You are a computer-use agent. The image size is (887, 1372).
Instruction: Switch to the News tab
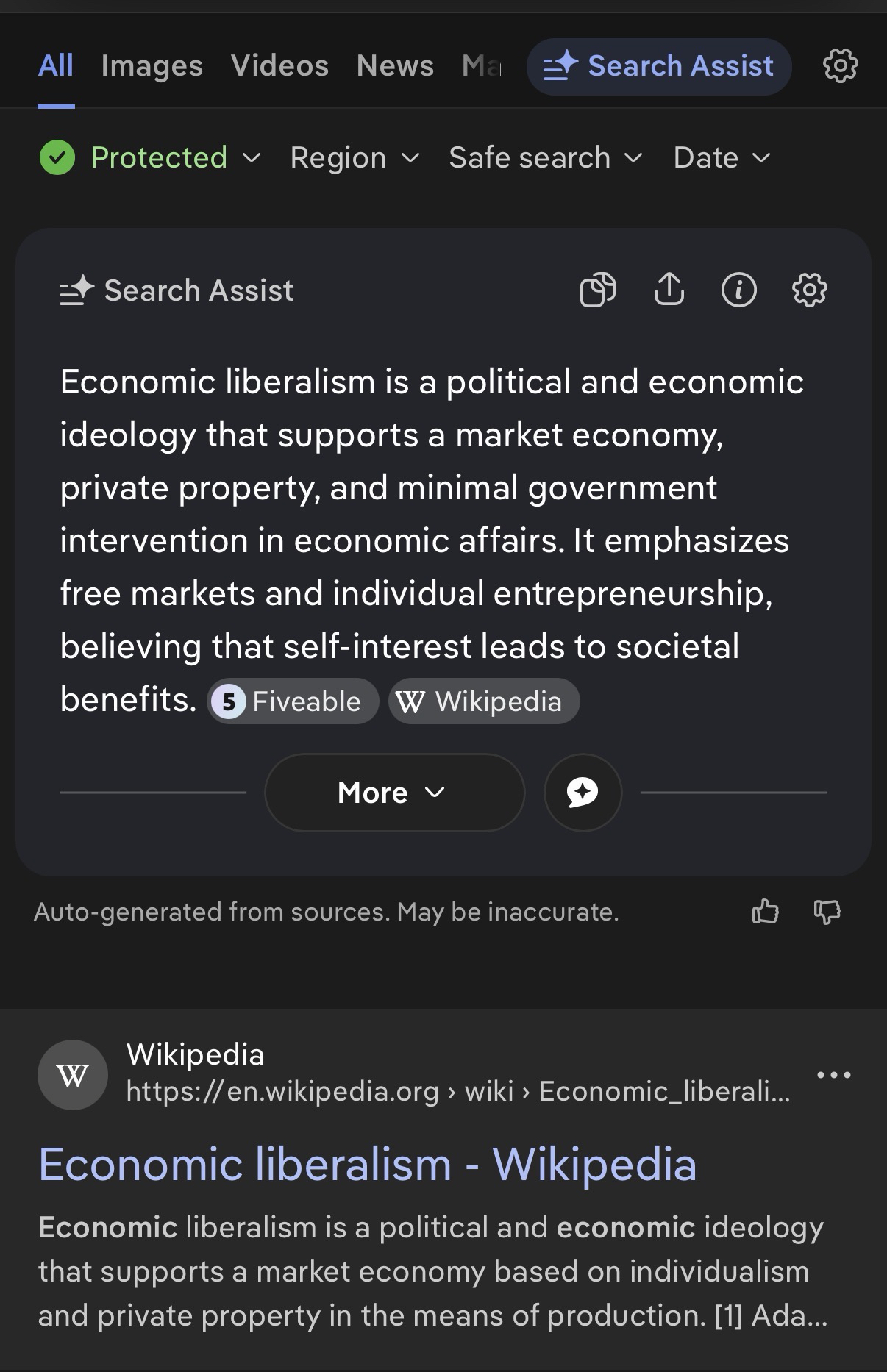tap(395, 66)
